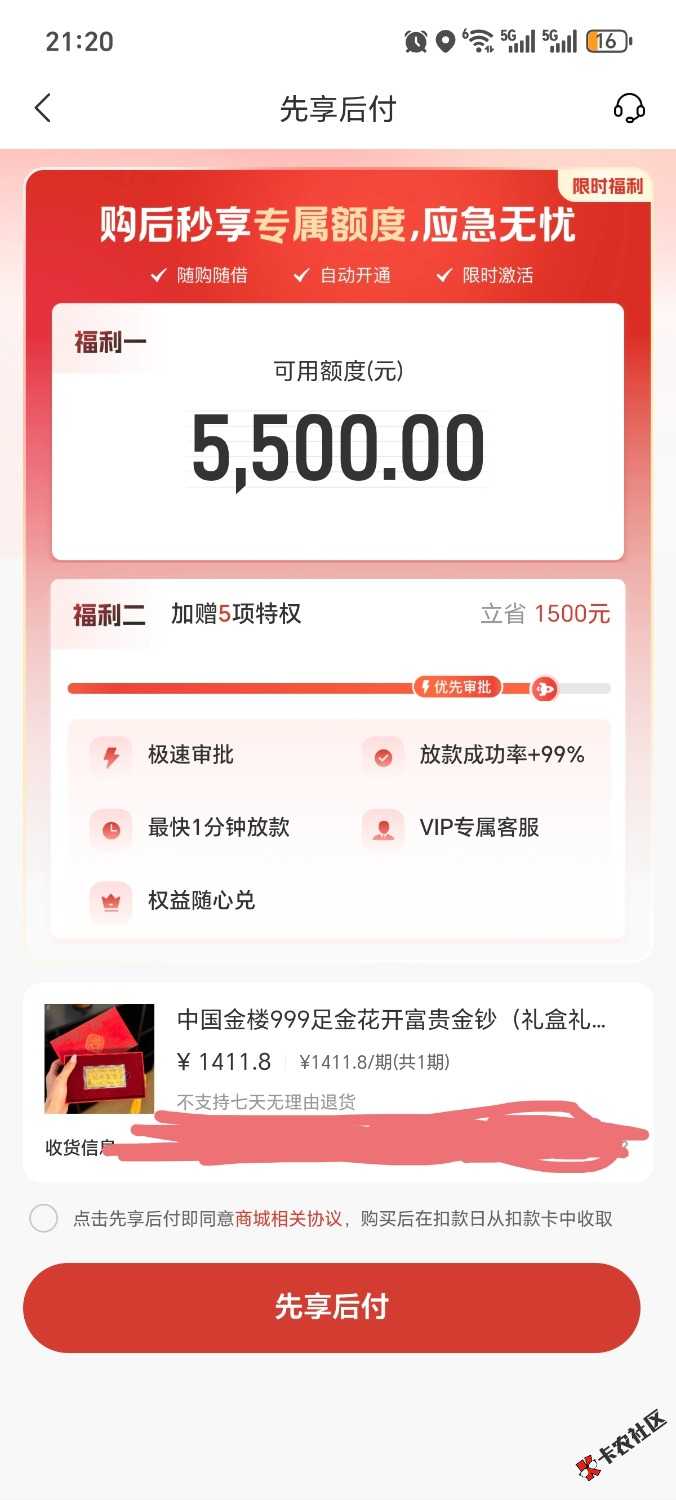Go back using the top-left arrow
This screenshot has width=676, height=1500.
[x=42, y=108]
